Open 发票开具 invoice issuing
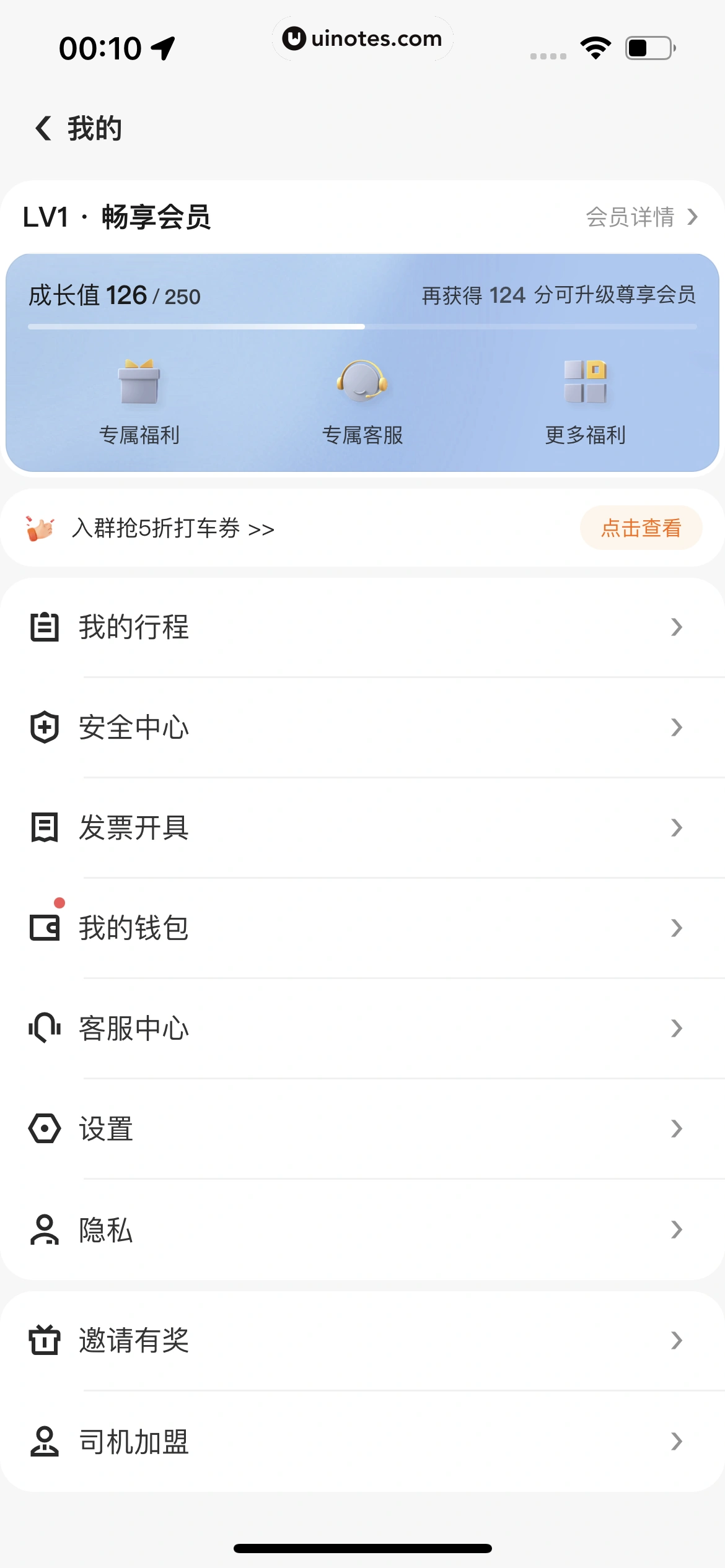This screenshot has height=1568, width=725. pos(362,828)
